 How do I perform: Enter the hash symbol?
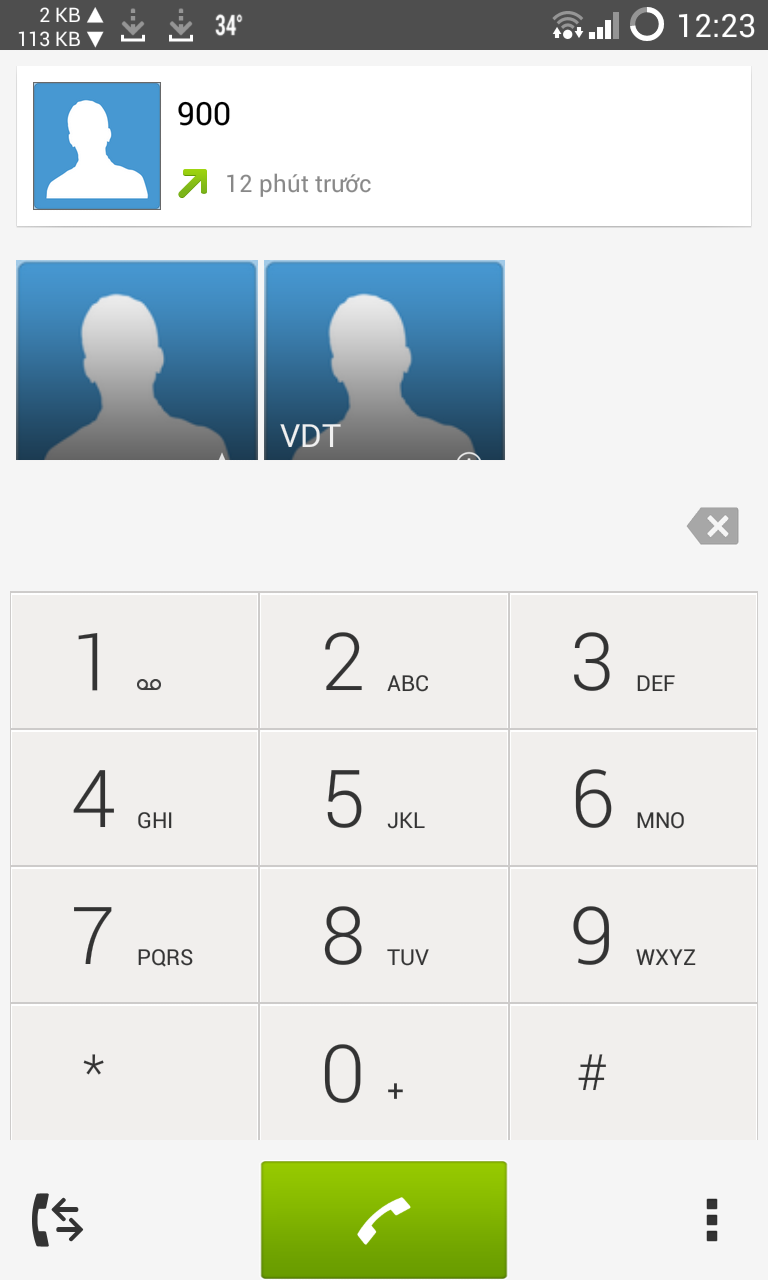click(x=632, y=1071)
